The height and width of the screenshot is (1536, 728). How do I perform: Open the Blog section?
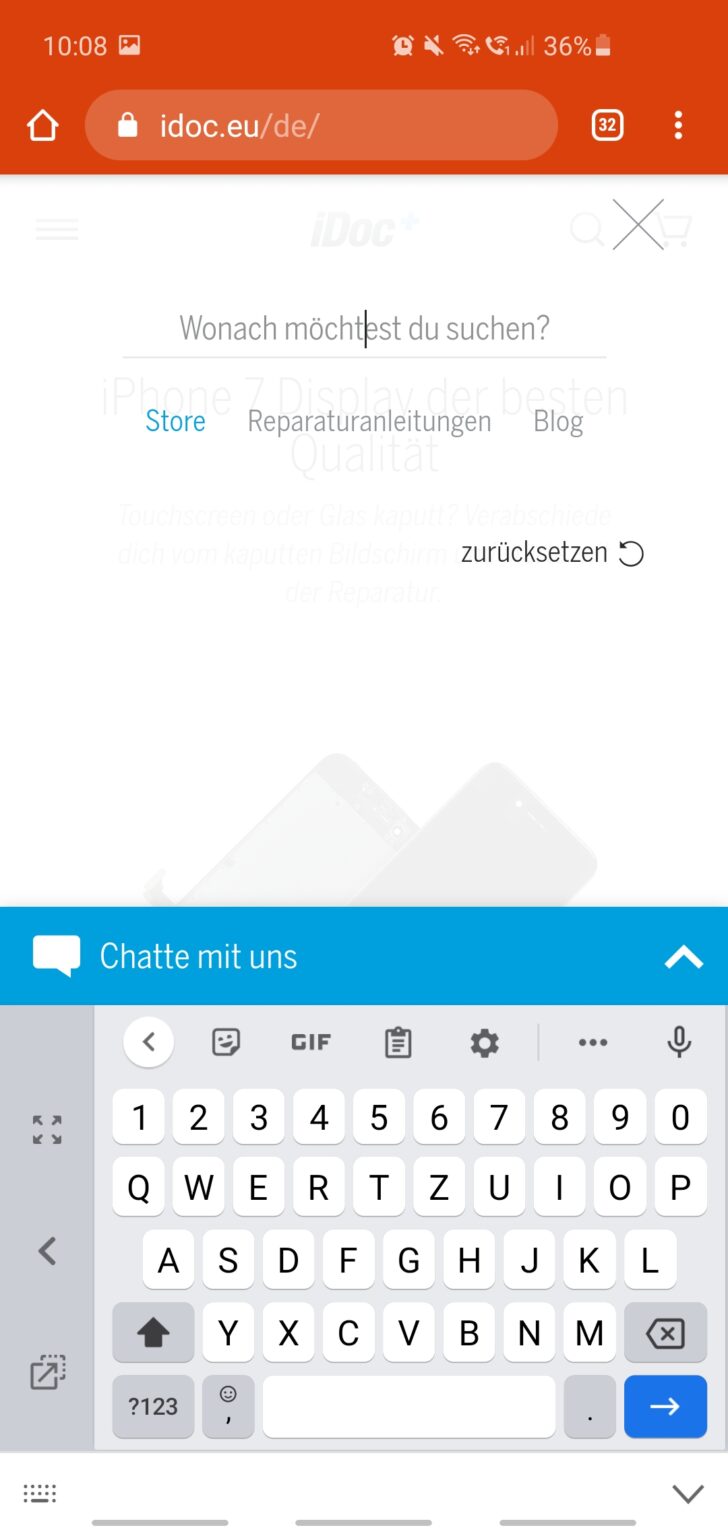click(x=558, y=421)
